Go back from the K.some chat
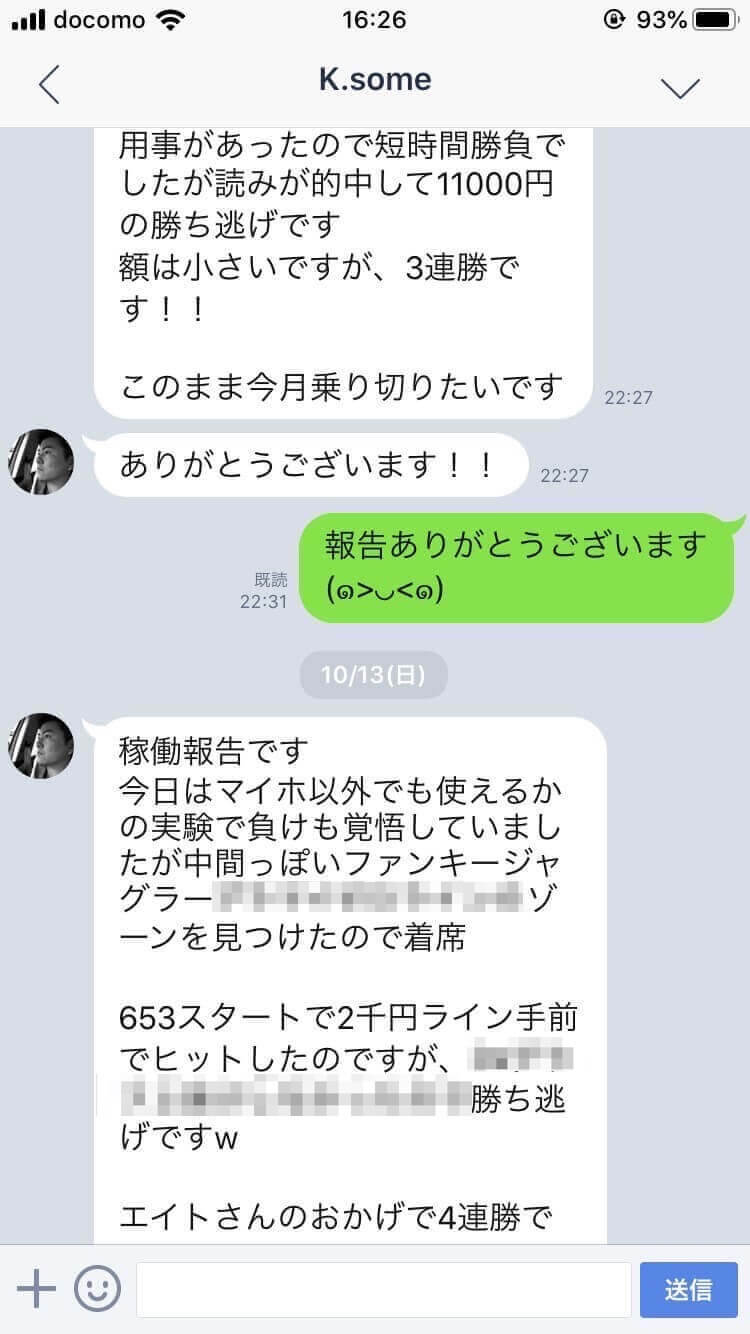This screenshot has width=750, height=1334. tap(49, 84)
